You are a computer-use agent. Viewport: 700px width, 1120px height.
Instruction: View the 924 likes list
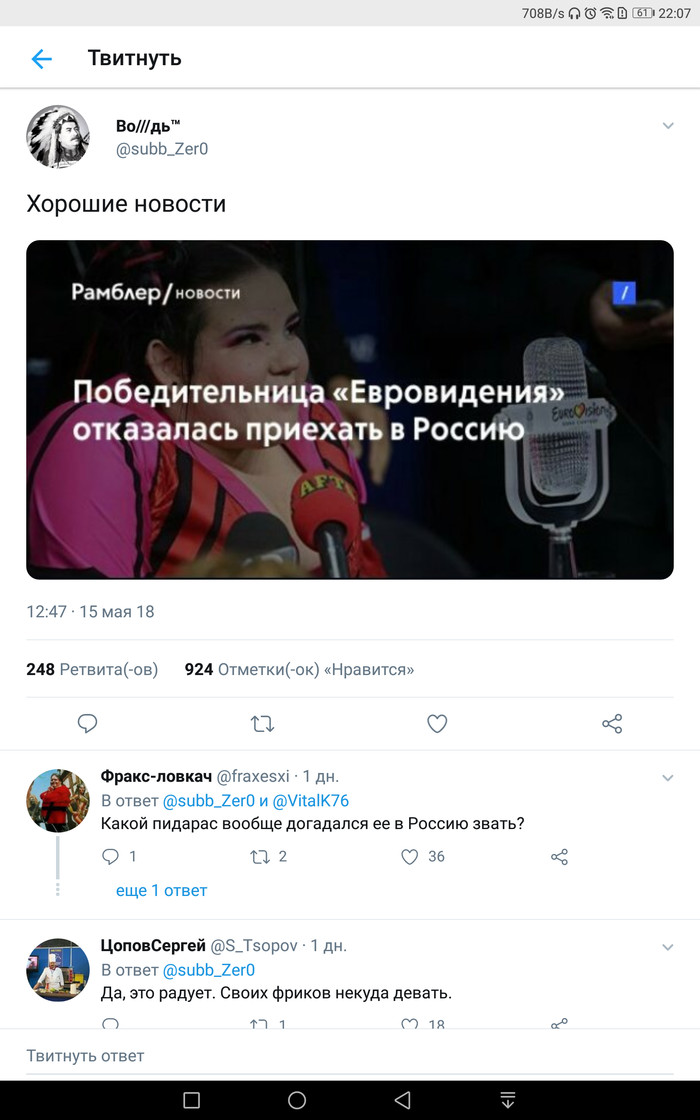point(299,669)
